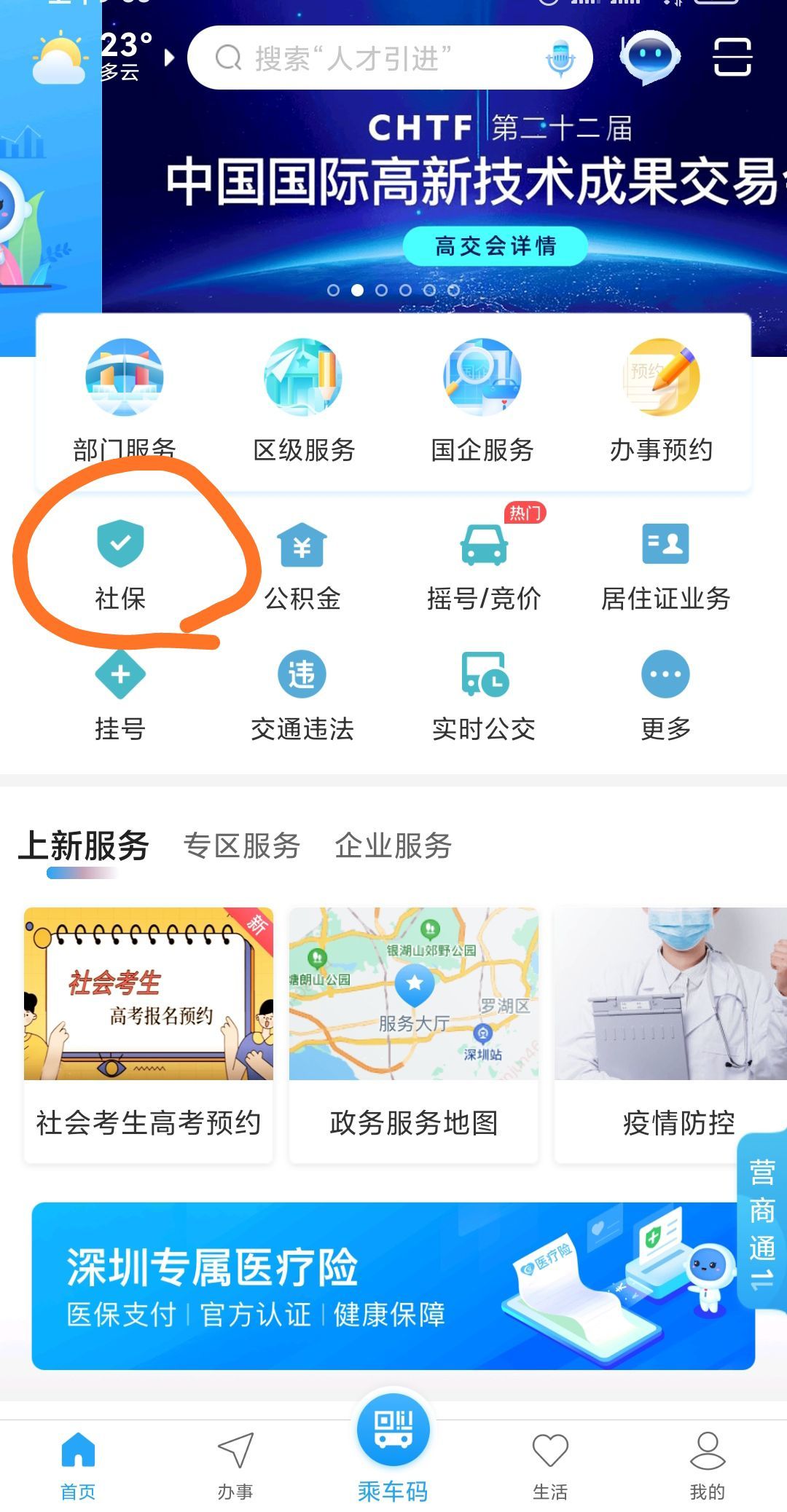Screen dimensions: 787x1512
Task: Open the scan code icon
Action: click(732, 57)
